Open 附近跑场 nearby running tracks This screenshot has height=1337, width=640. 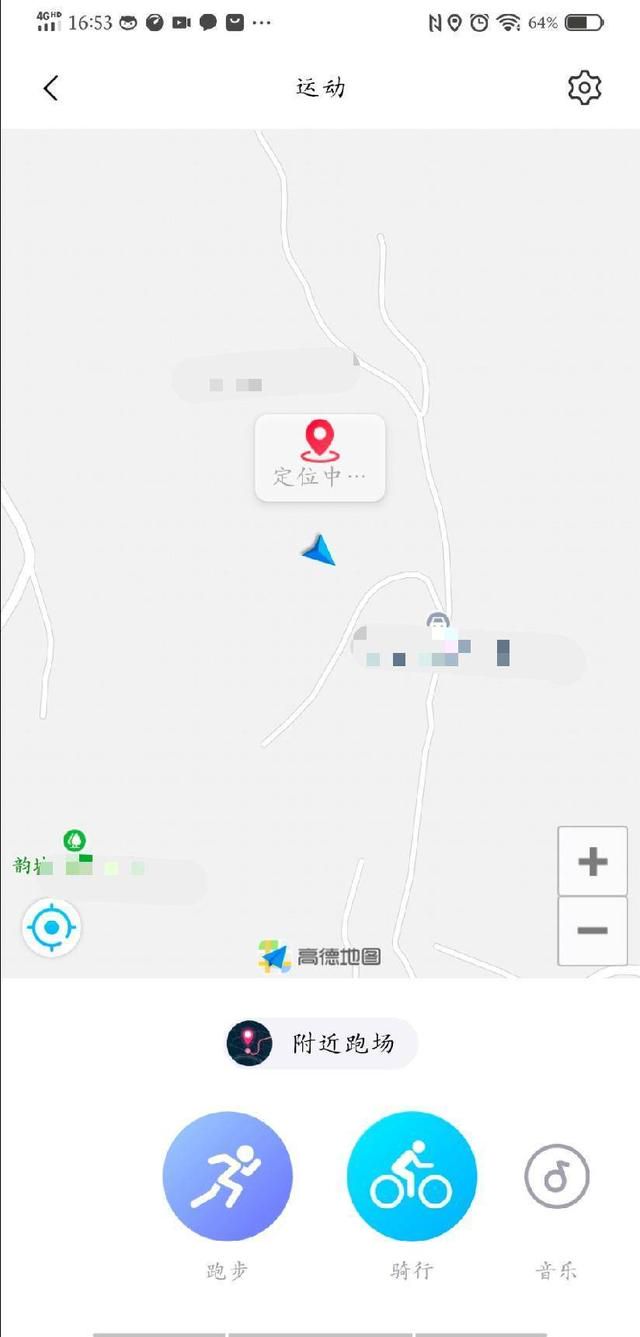(x=321, y=1043)
